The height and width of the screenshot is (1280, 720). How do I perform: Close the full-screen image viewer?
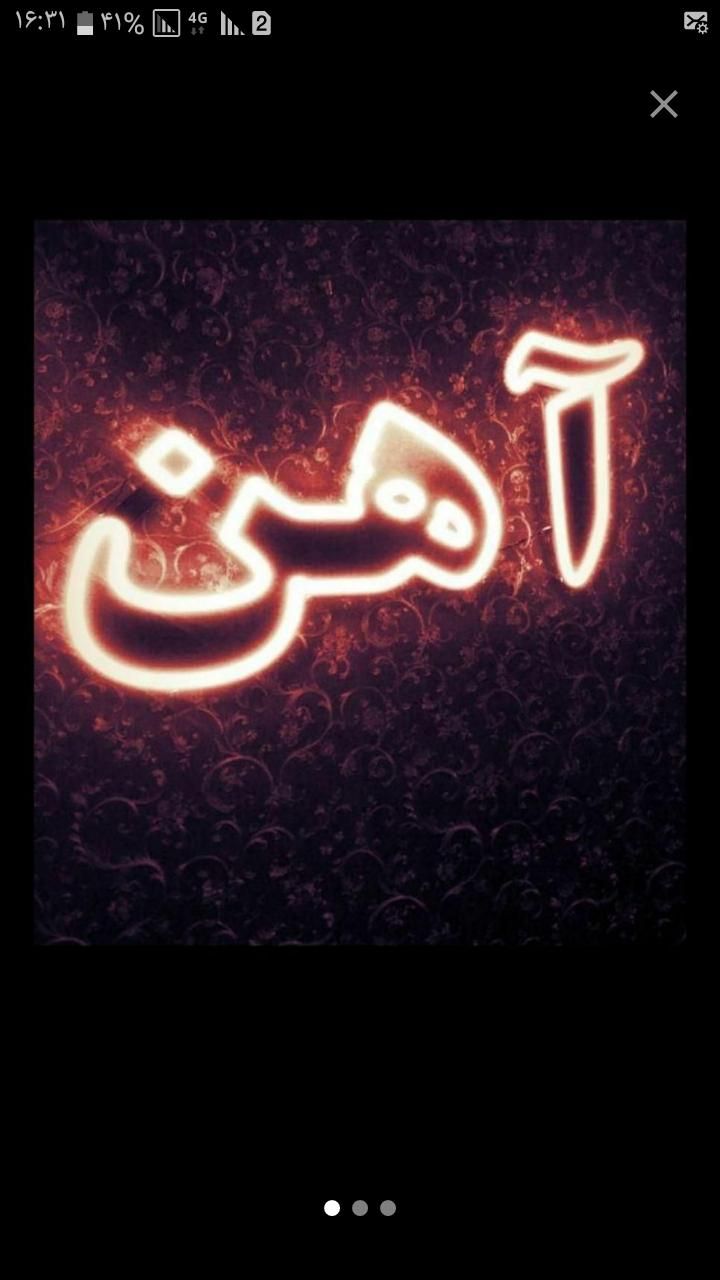(663, 104)
